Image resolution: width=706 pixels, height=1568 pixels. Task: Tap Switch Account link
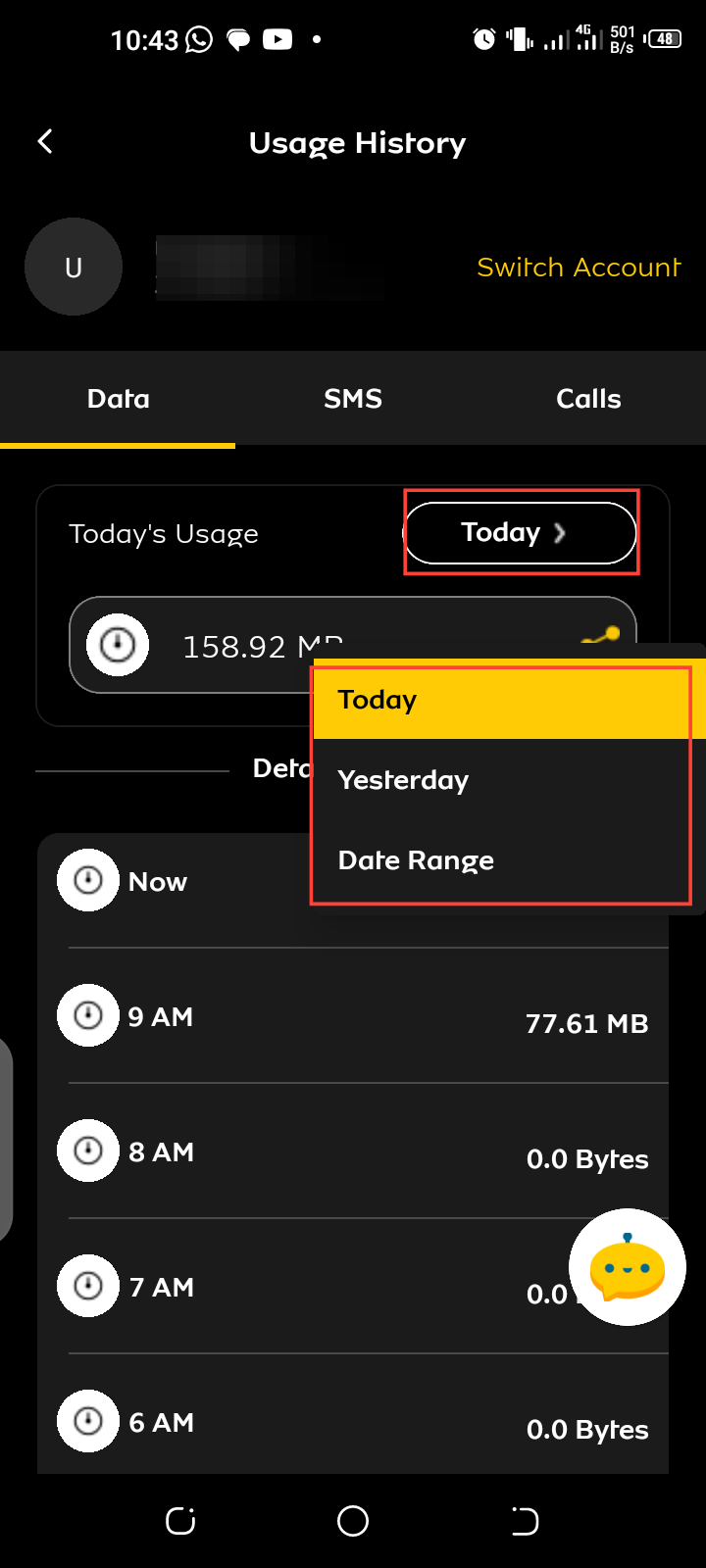[579, 268]
